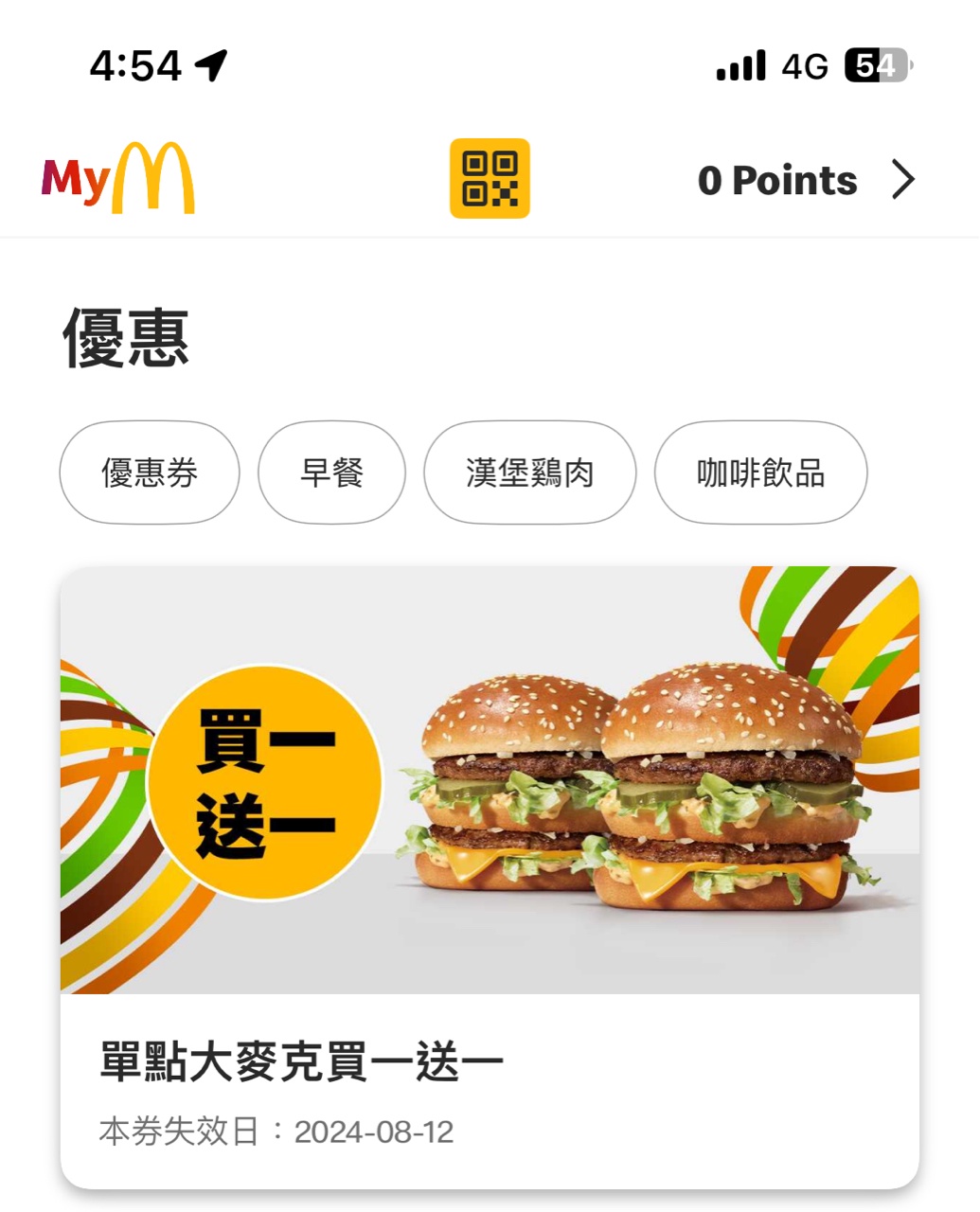
Task: Choose the 咖啡飲品 category chip
Action: 760,472
